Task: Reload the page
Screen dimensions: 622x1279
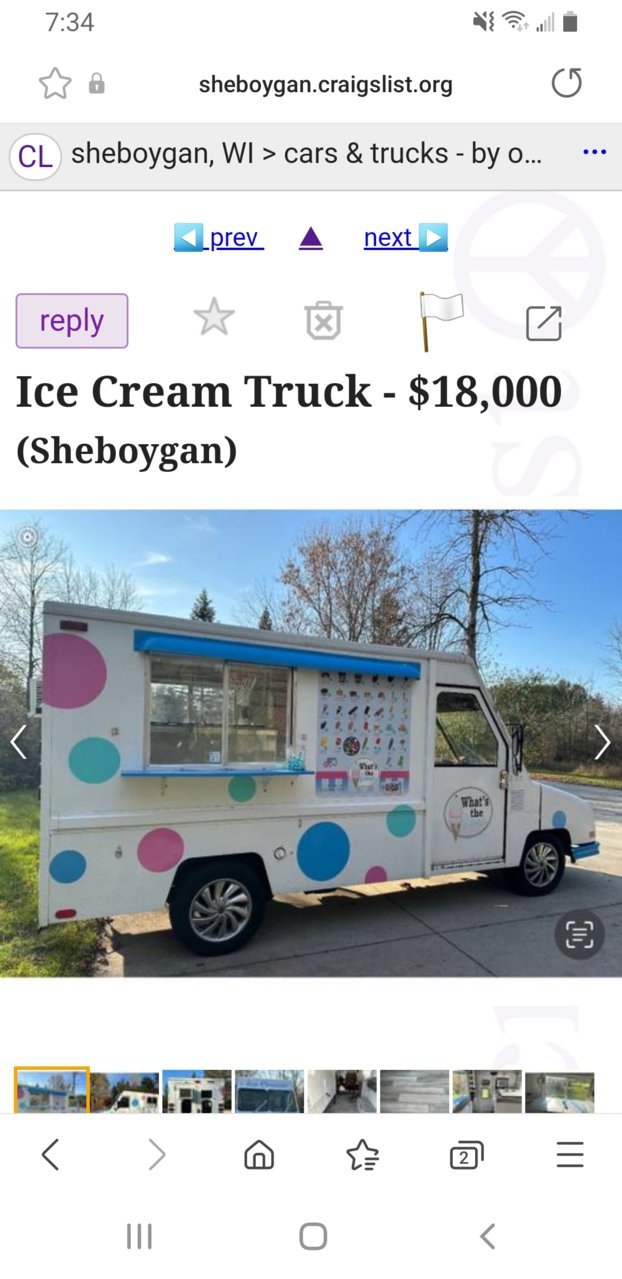Action: pyautogui.click(x=567, y=83)
